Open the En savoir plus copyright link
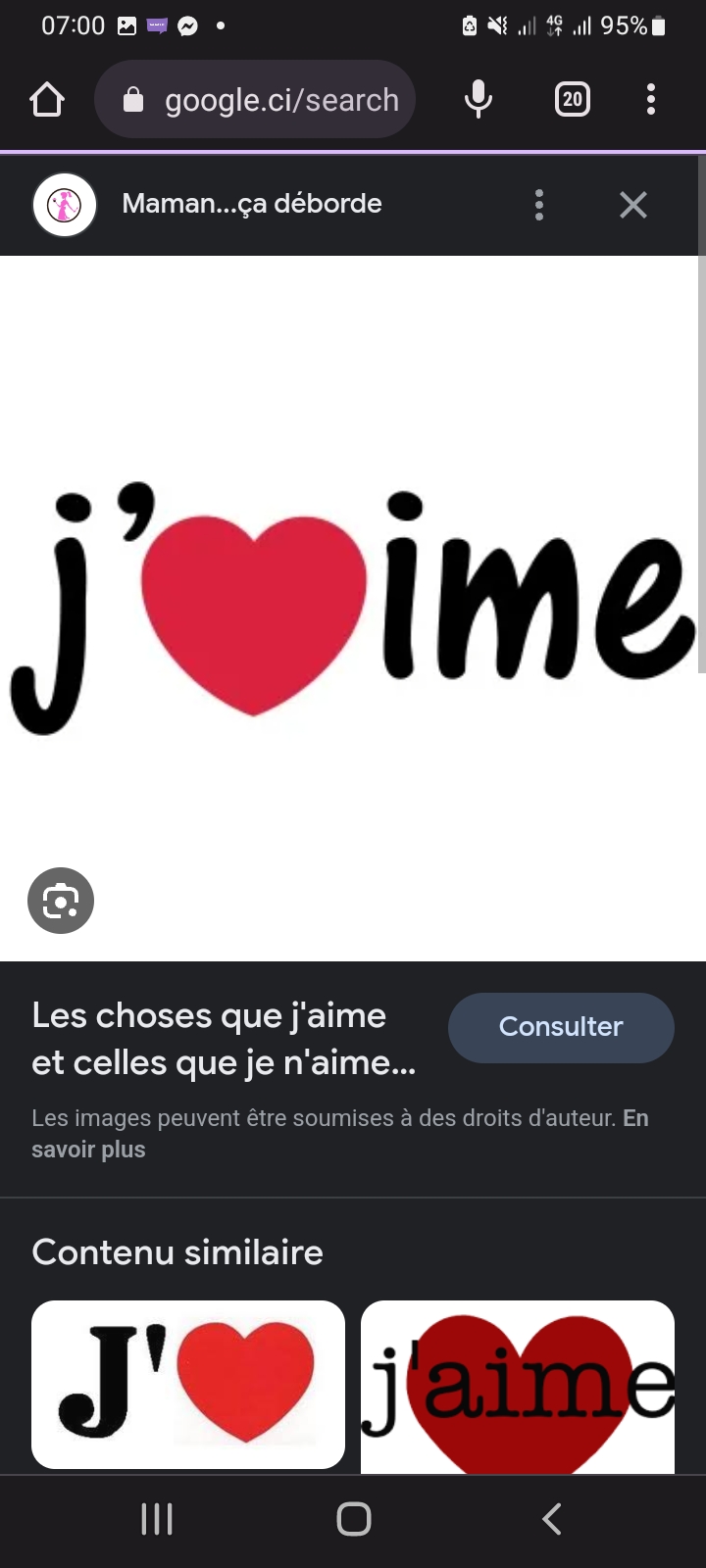This screenshot has width=706, height=1568. [x=88, y=1150]
